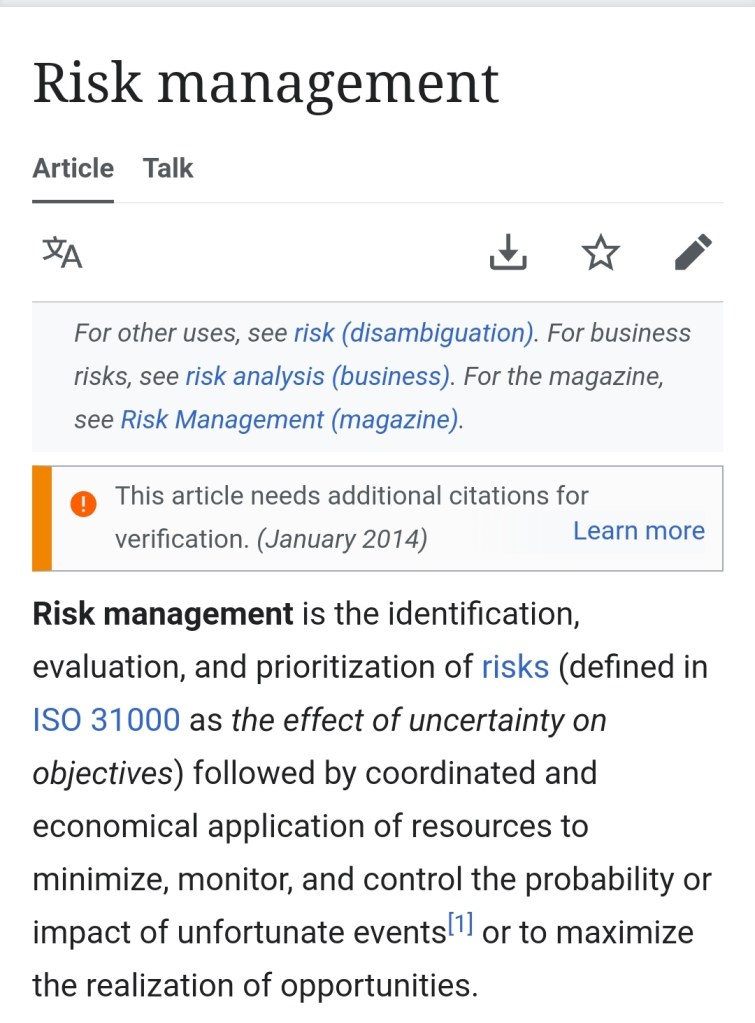The width and height of the screenshot is (755, 1023).
Task: Follow the risk analysis (business) link
Action: coord(318,377)
